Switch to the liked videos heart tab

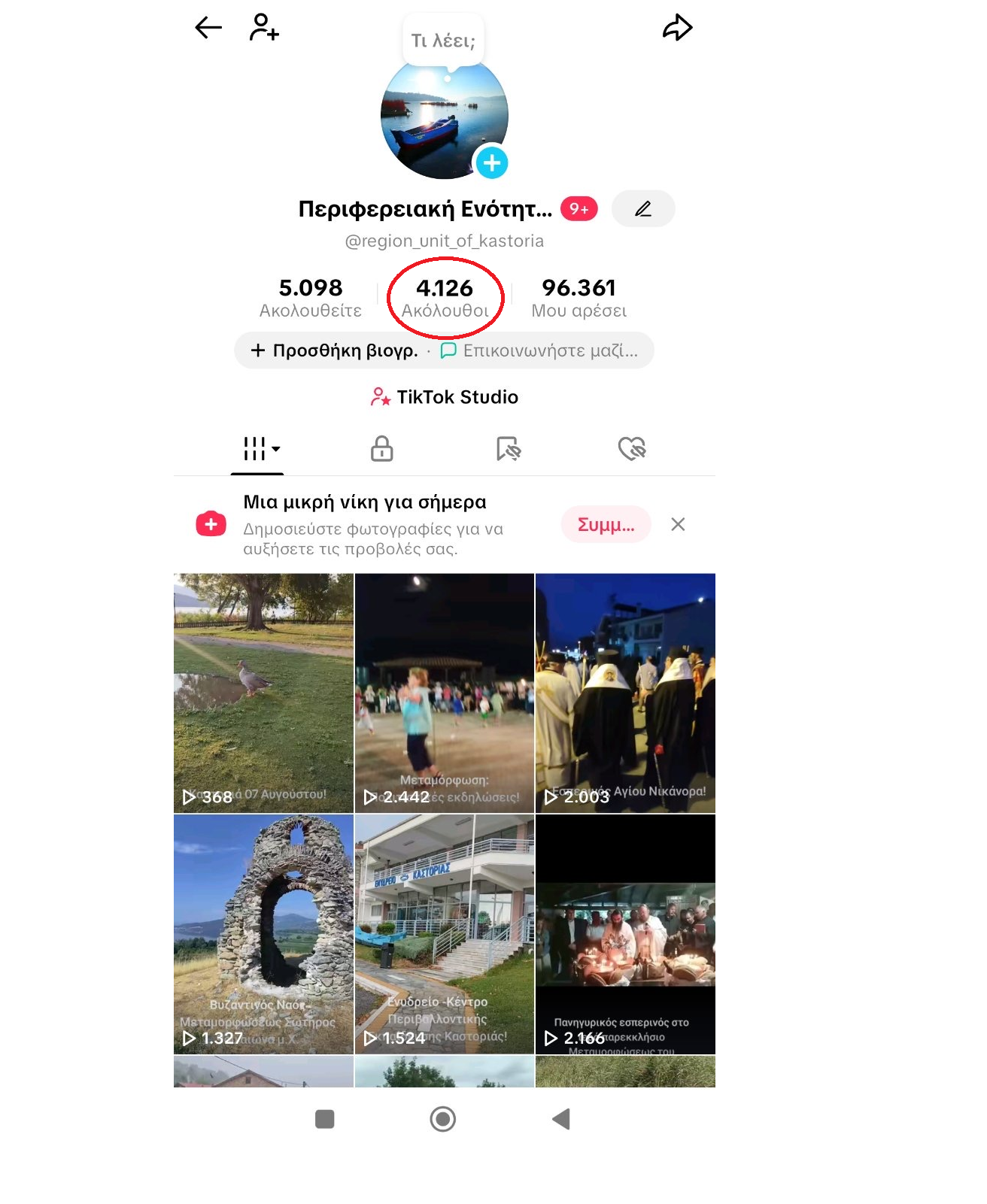(x=632, y=449)
